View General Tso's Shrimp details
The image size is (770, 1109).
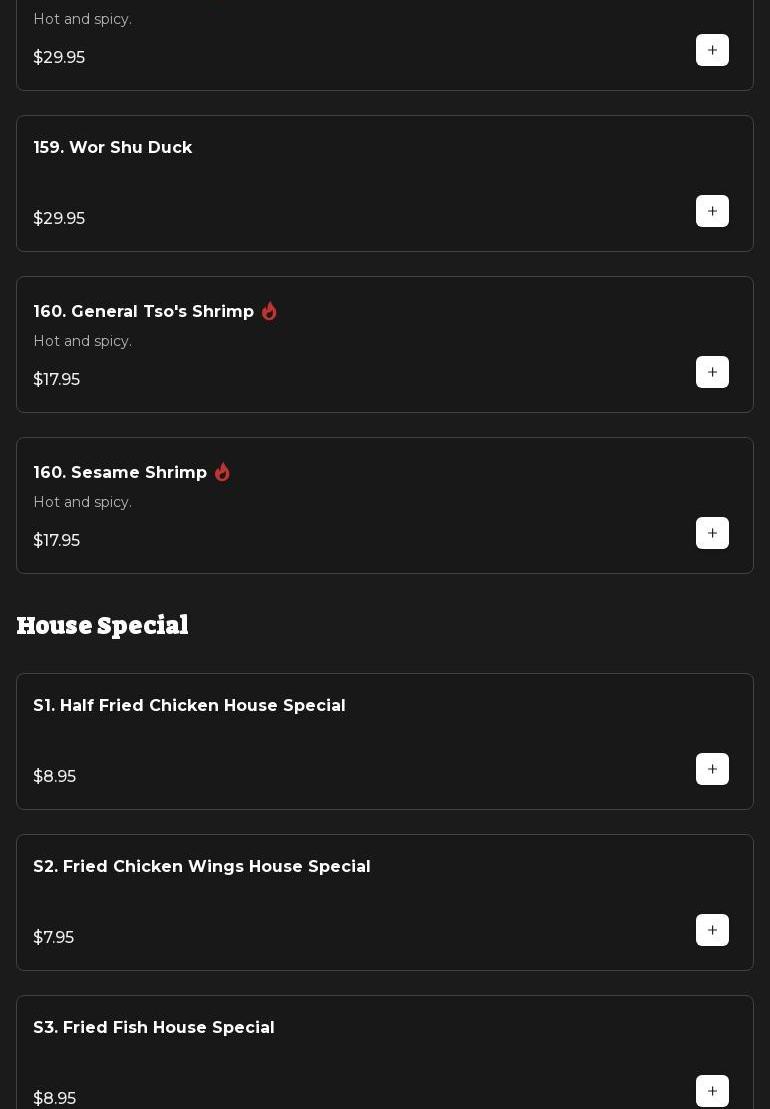(x=144, y=312)
